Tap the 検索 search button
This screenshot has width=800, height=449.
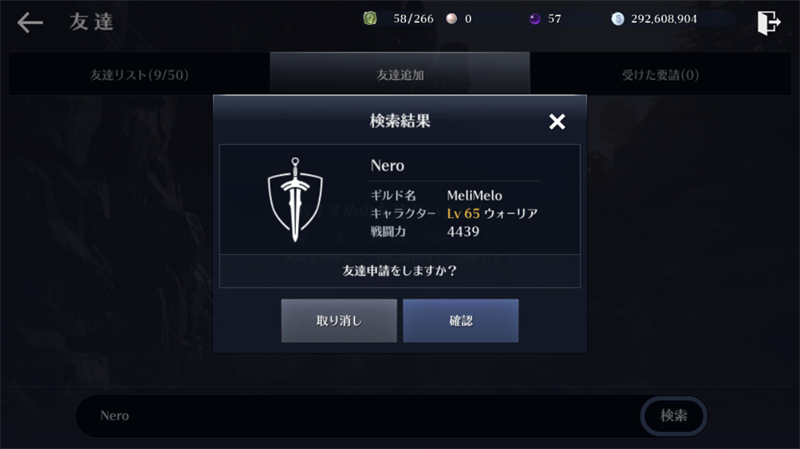pos(673,415)
